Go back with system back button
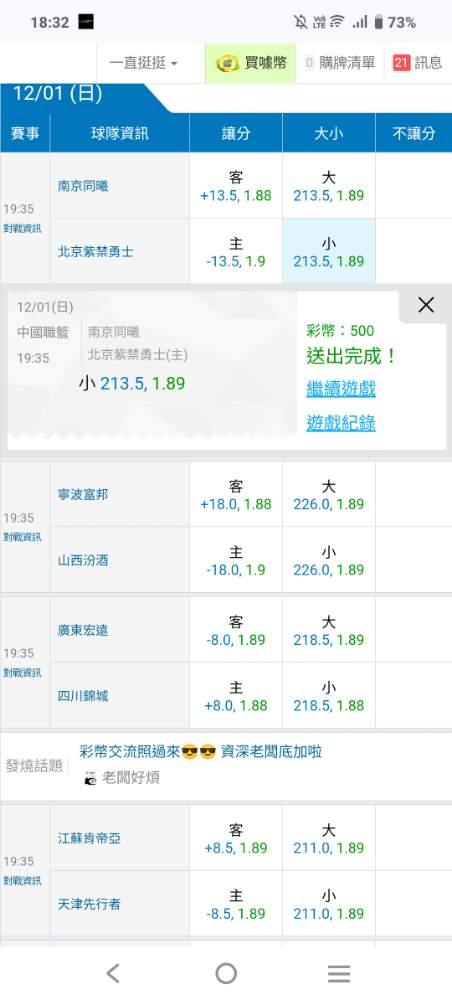 click(x=113, y=973)
